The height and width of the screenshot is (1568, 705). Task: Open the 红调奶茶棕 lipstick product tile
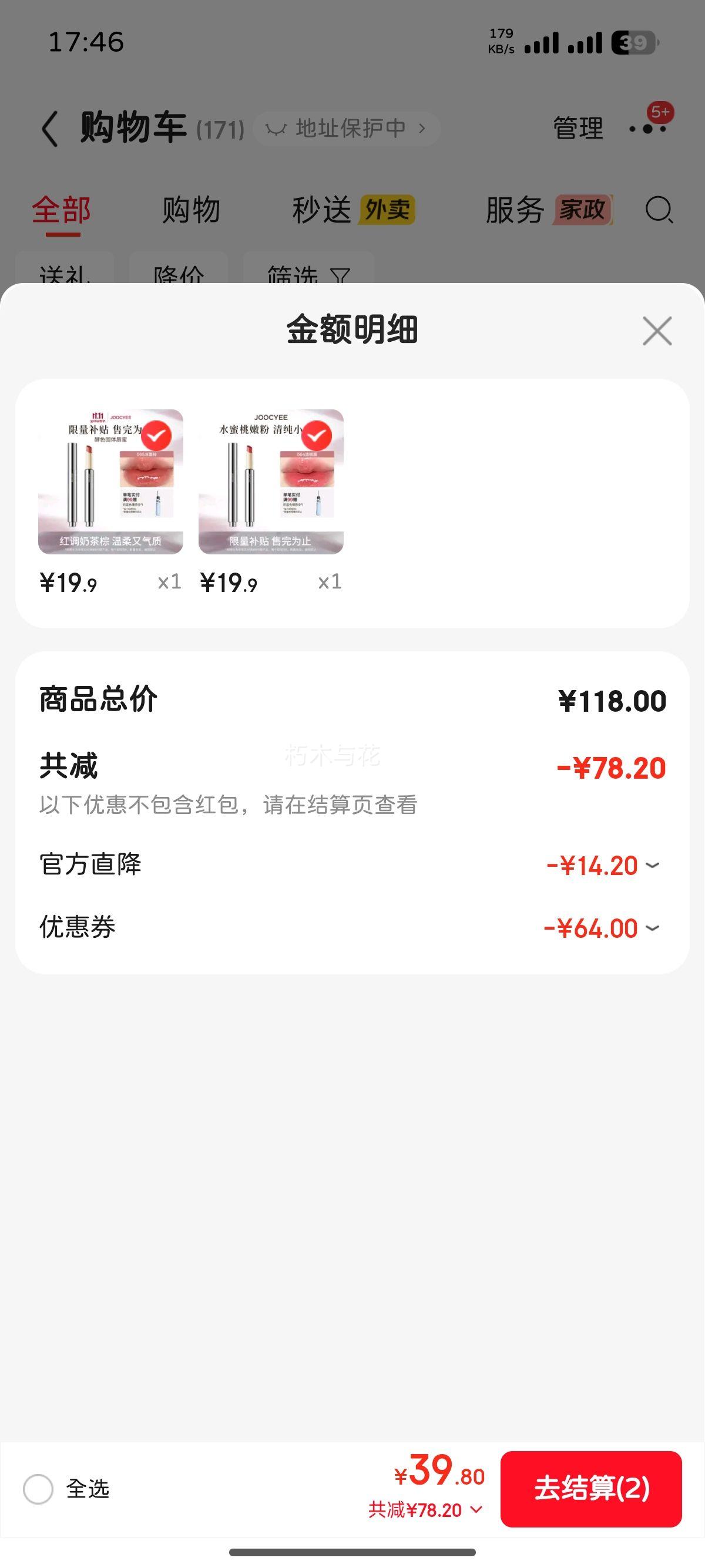(111, 482)
